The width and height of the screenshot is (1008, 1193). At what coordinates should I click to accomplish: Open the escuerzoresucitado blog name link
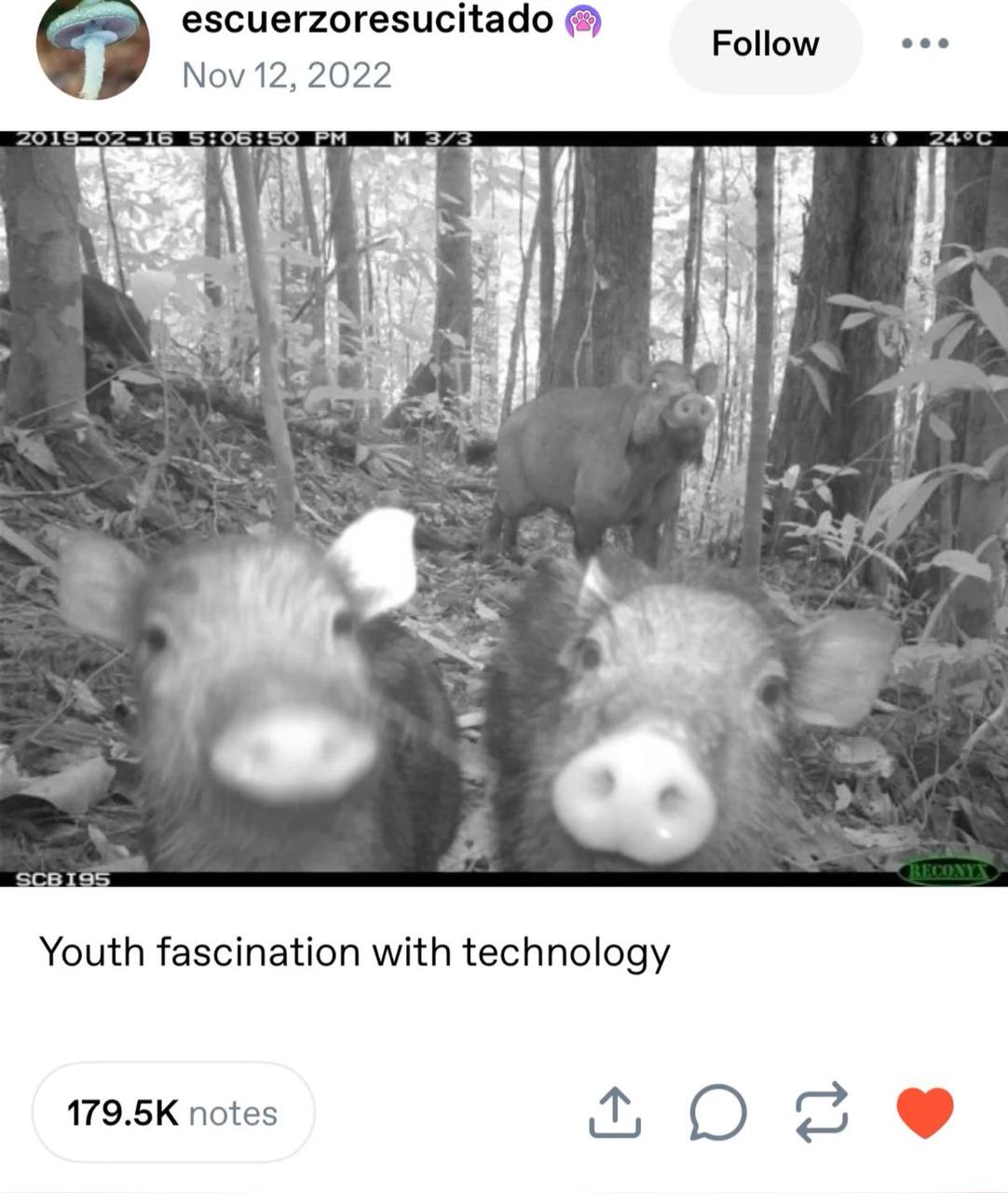tap(367, 19)
